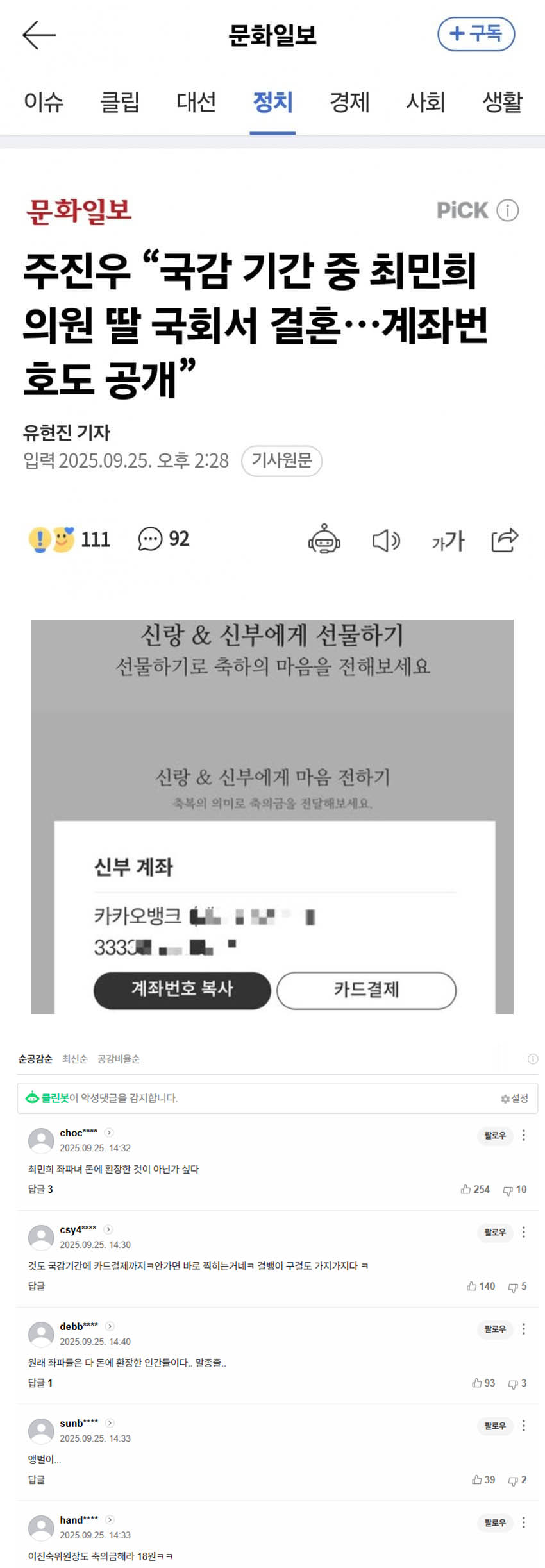Open the 92 comments bubble
Screen dimensions: 545x1568
(163, 539)
